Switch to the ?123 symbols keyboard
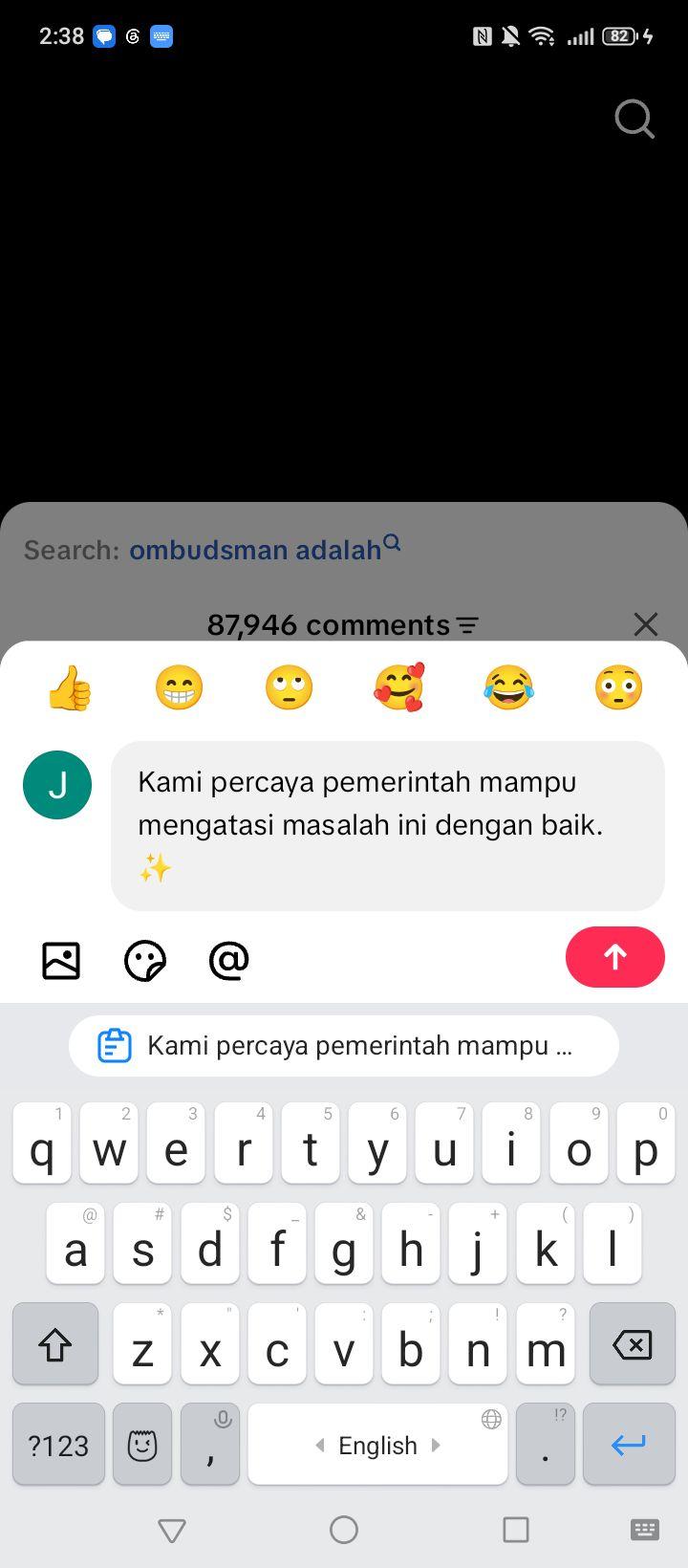Image resolution: width=688 pixels, height=1568 pixels. 58,1445
